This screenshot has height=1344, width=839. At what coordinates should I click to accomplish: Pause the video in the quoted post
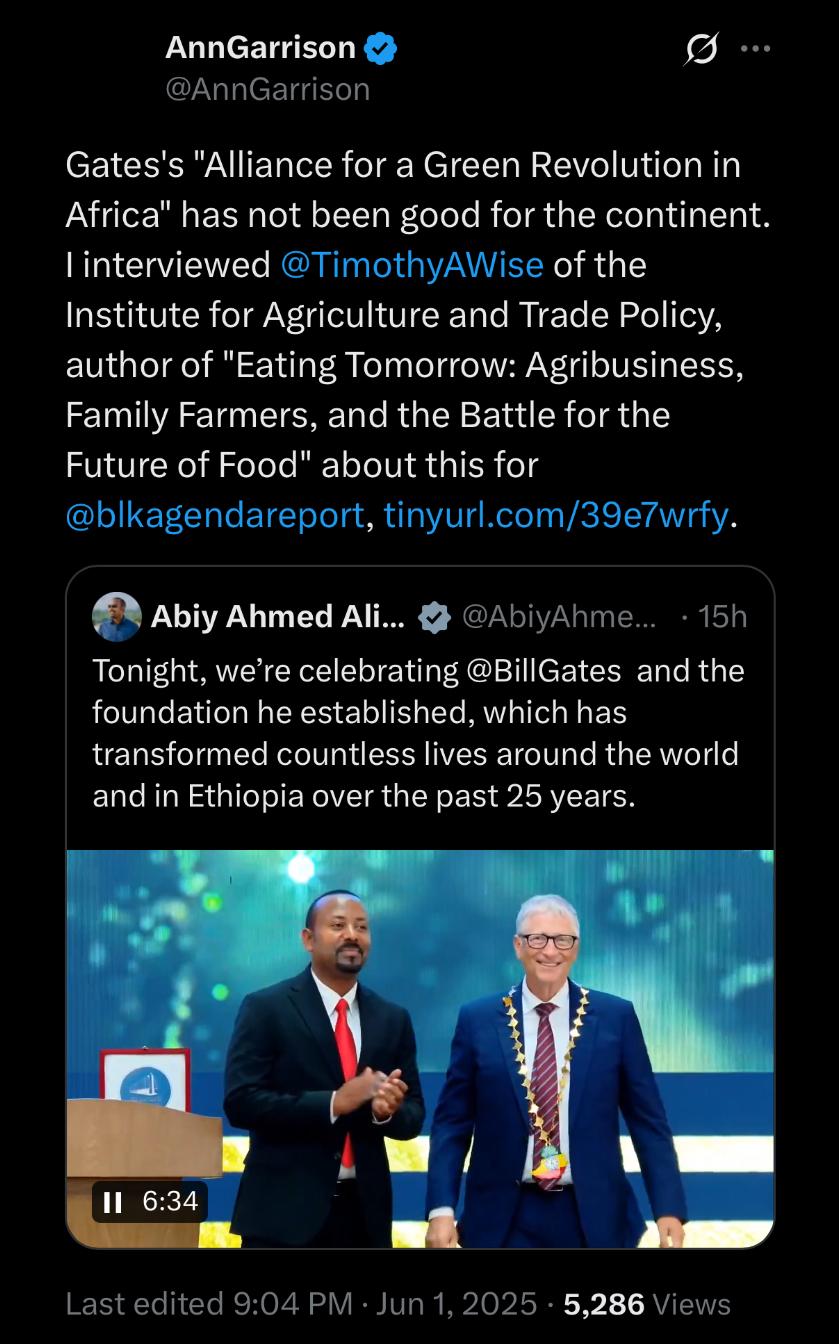tap(113, 1201)
